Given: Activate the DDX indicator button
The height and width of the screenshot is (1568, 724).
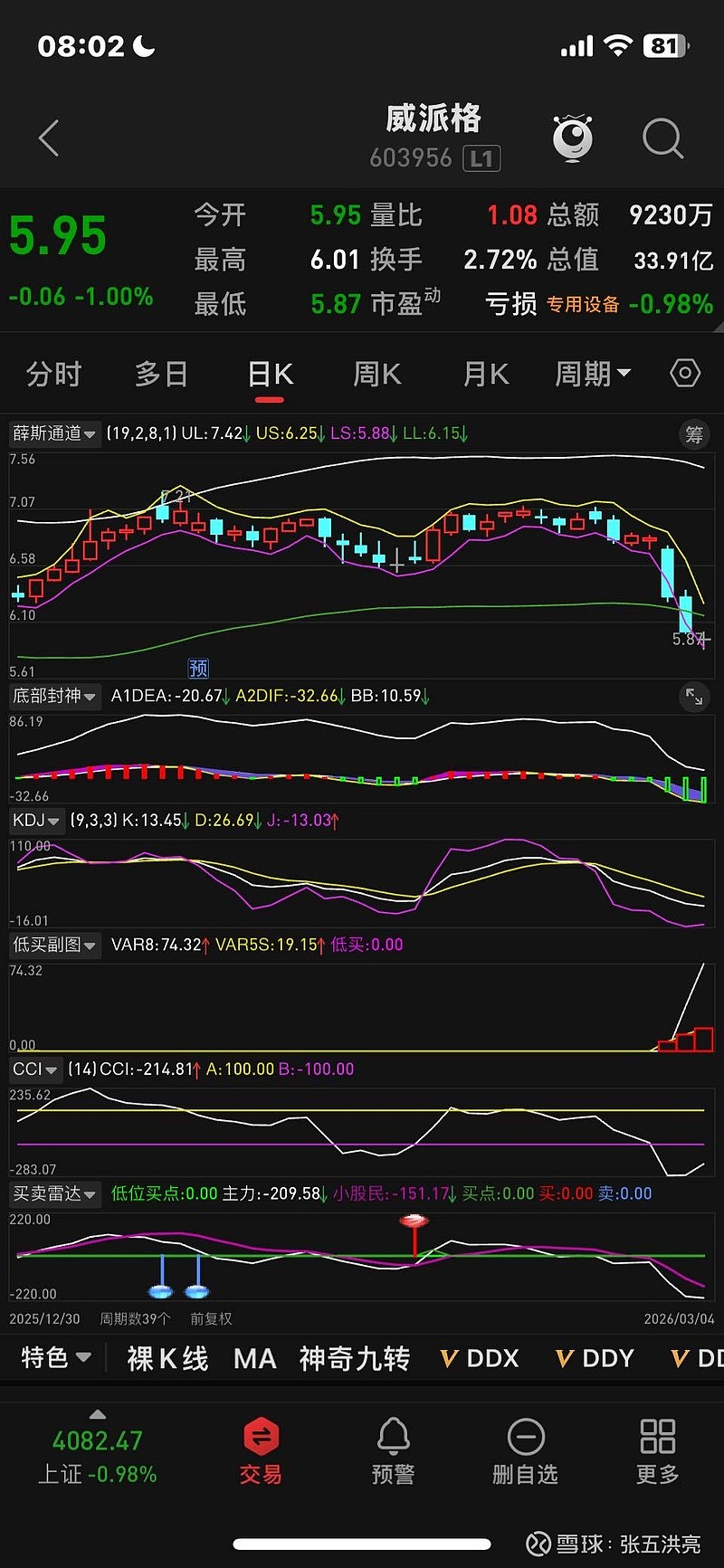Looking at the screenshot, I should click(x=479, y=1358).
